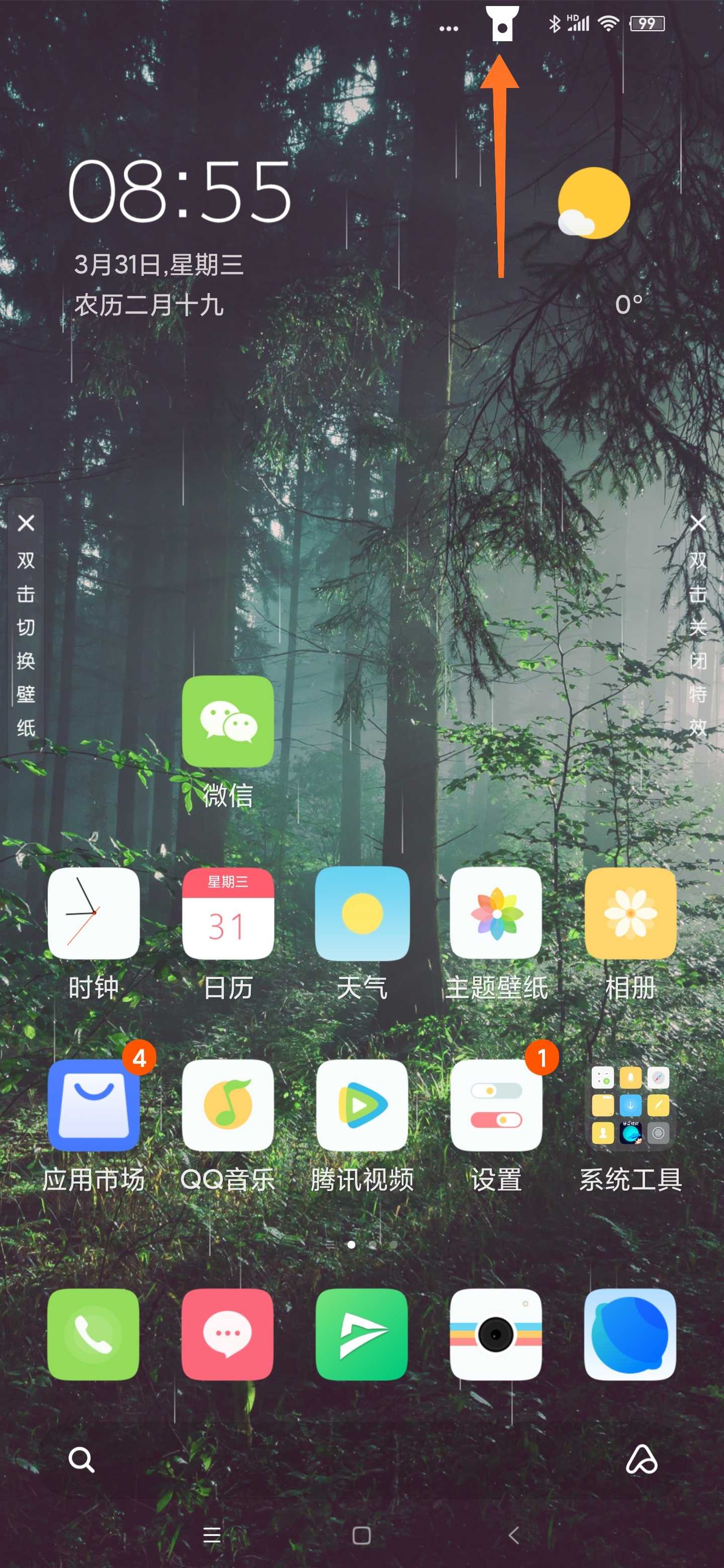Screen dimensions: 724x1568
Task: Launch the blue browser app in the dock
Action: (630, 1334)
